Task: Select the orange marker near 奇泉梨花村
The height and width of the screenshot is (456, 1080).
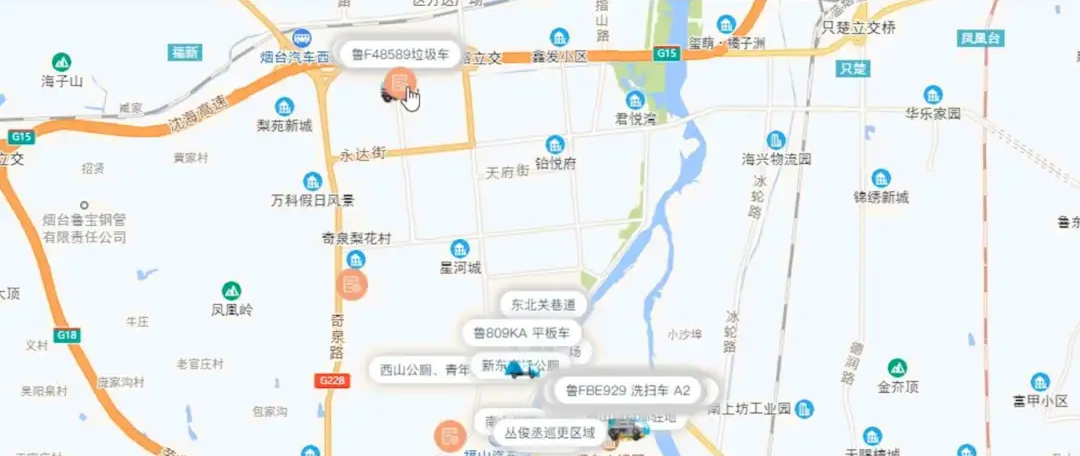Action: (x=351, y=284)
